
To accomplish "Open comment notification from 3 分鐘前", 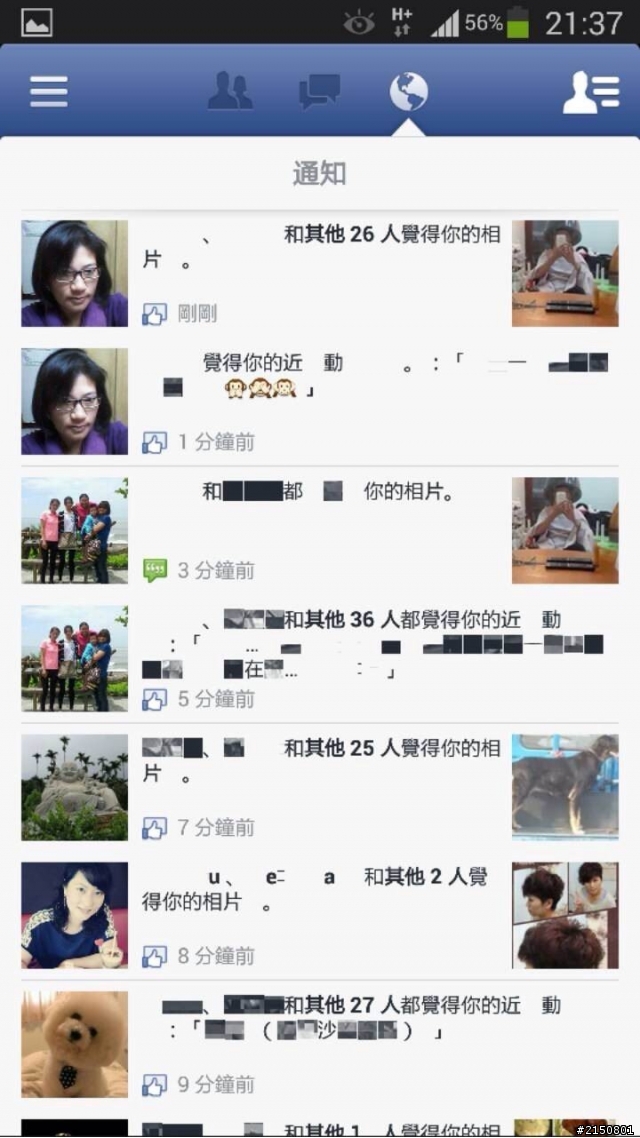I will click(320, 530).
